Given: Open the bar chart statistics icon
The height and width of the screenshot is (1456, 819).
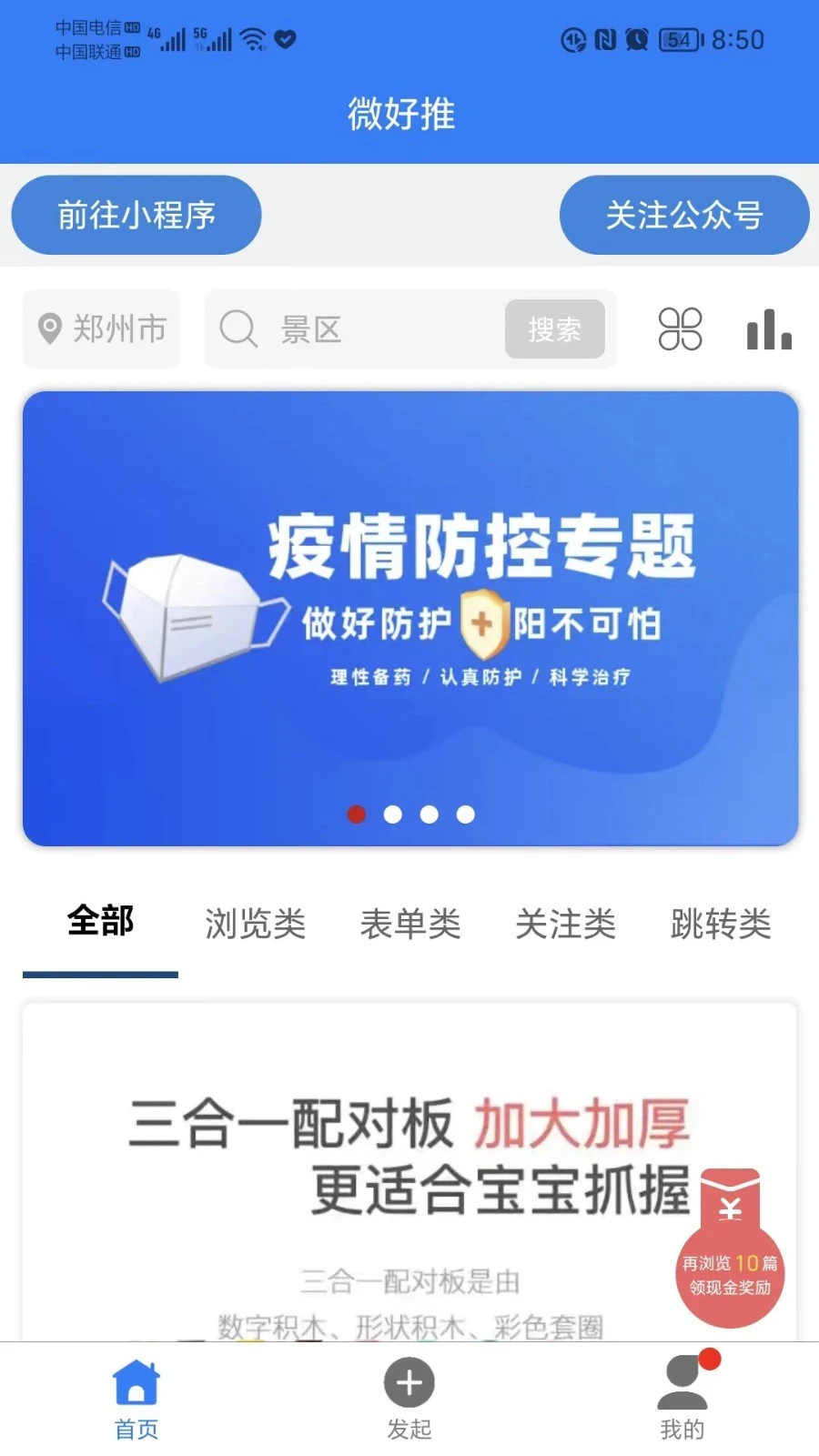Looking at the screenshot, I should (x=769, y=329).
